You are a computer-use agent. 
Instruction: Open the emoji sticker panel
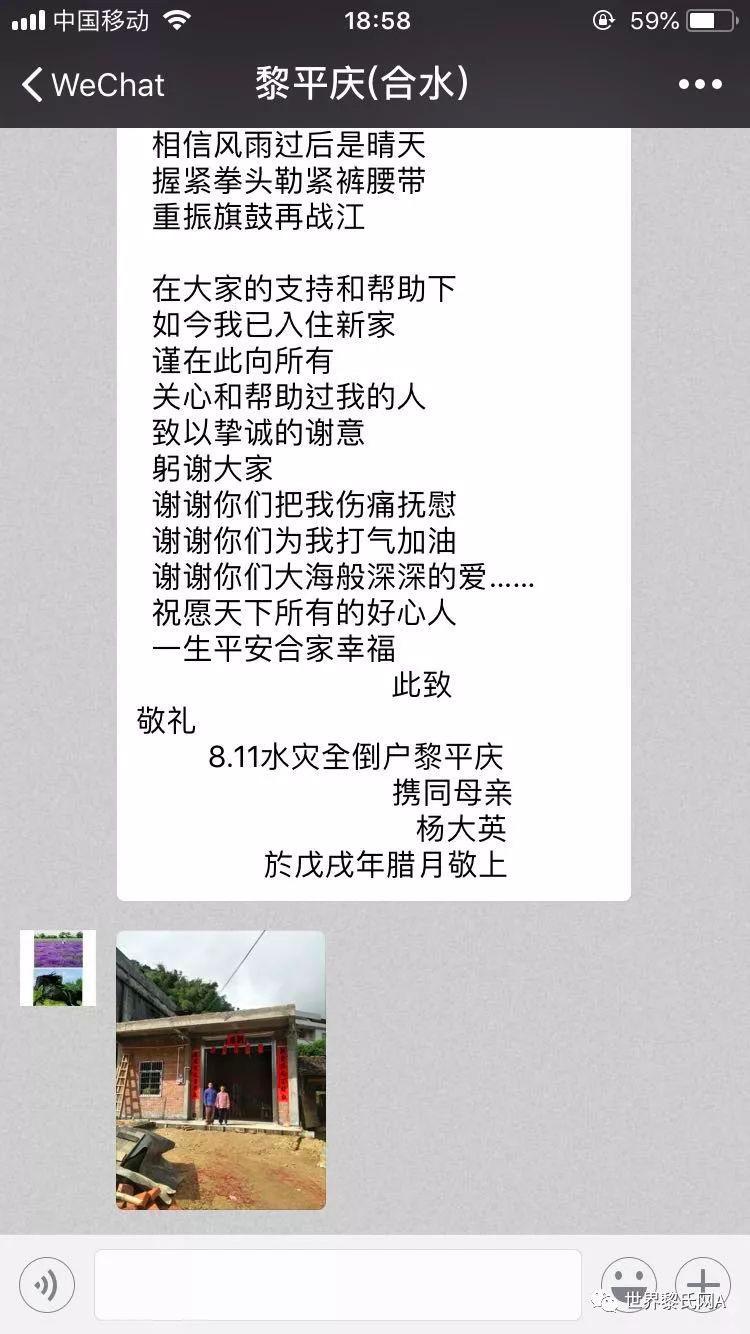point(628,1284)
